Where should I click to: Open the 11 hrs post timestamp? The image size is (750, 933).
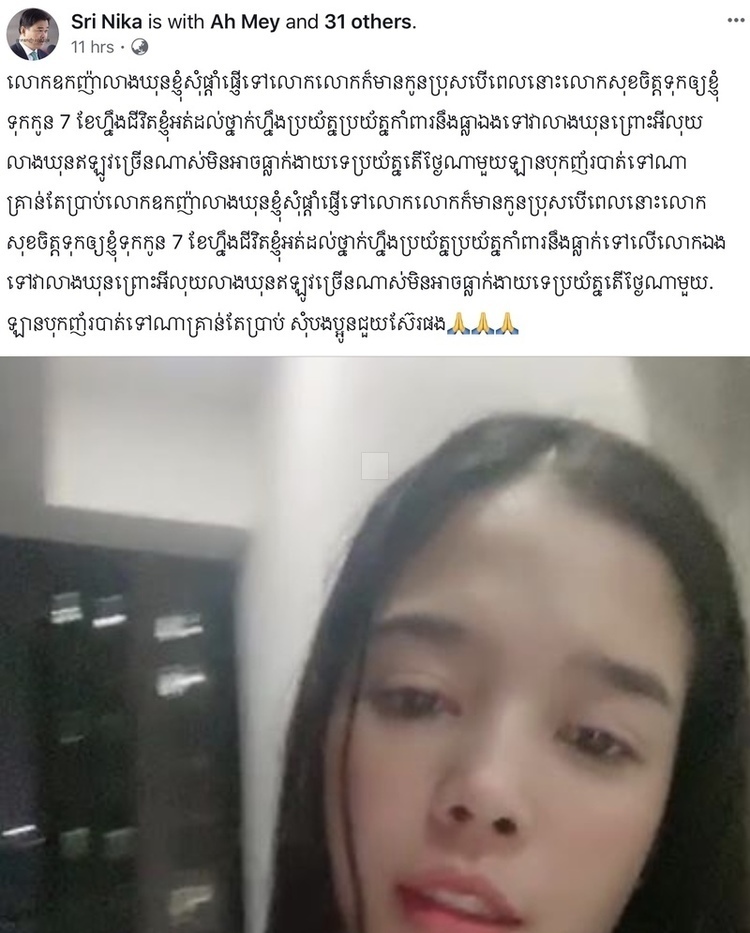(92, 46)
